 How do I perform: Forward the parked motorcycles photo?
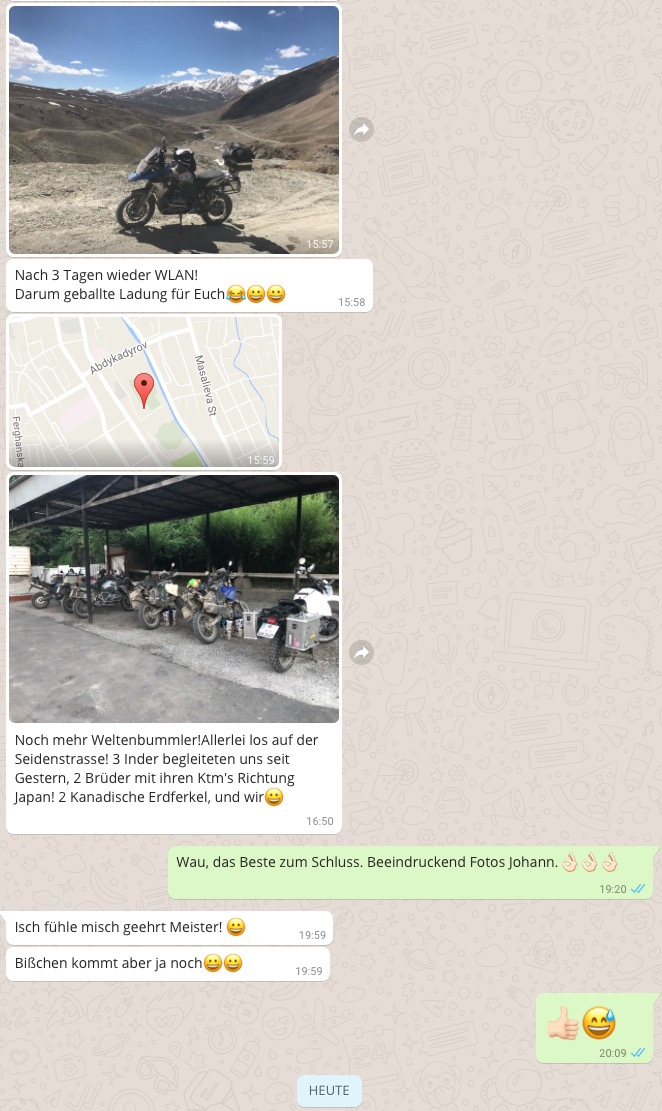point(361,652)
